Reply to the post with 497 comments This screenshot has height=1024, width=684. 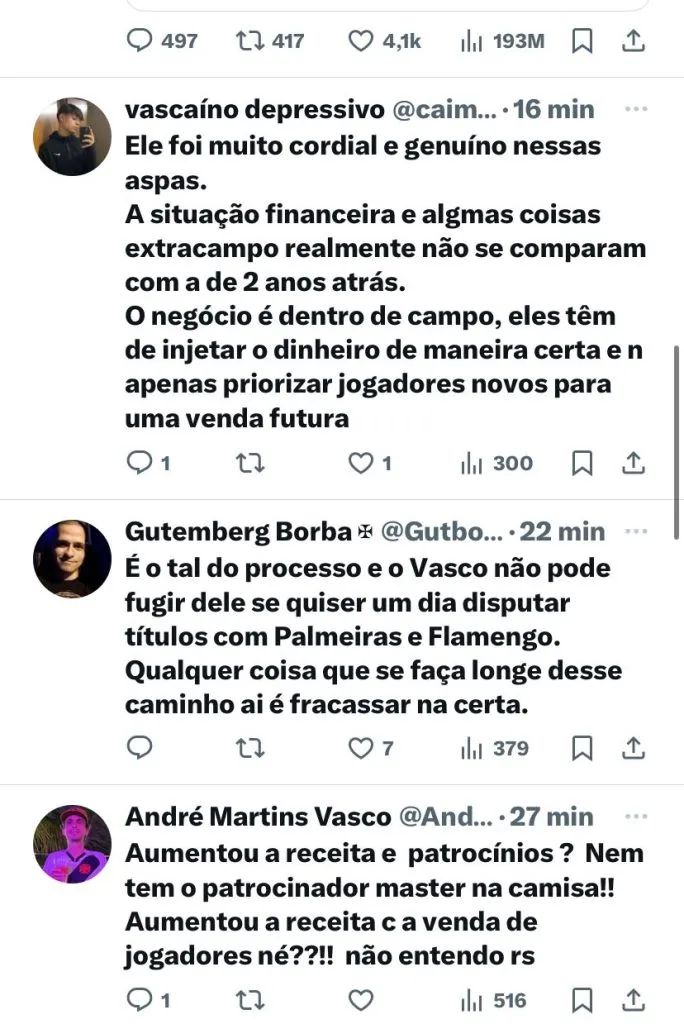point(140,41)
